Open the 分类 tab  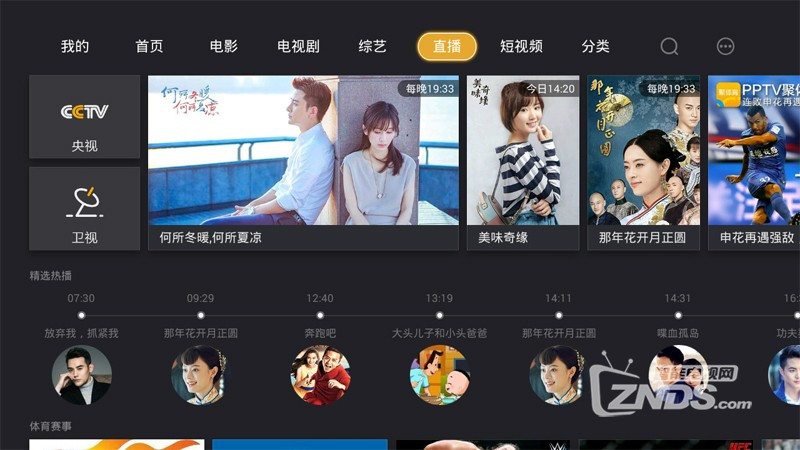pos(595,46)
